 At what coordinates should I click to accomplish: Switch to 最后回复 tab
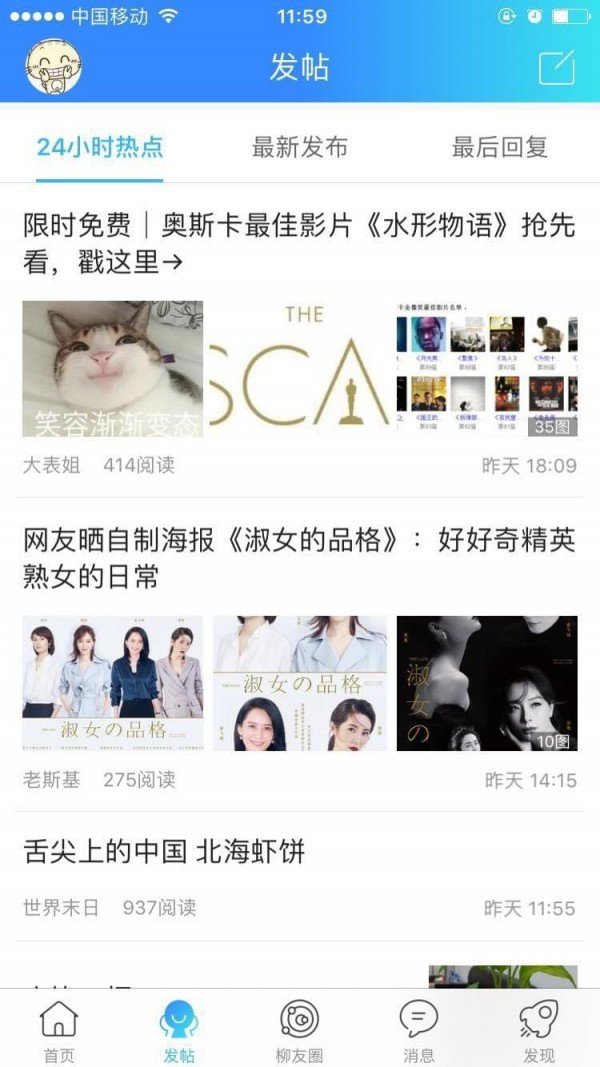point(499,148)
